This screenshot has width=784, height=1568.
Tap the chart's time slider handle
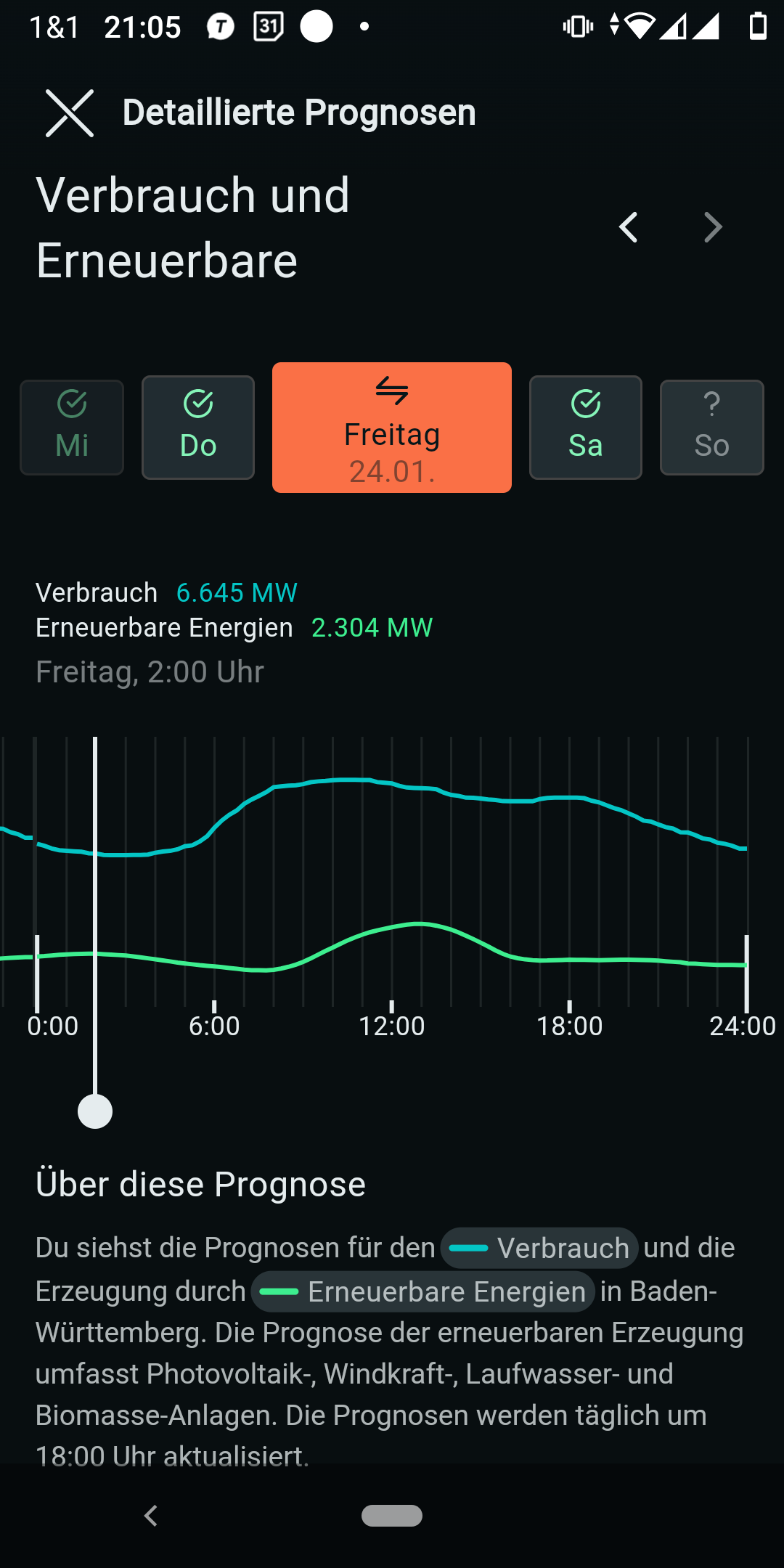click(x=95, y=1111)
